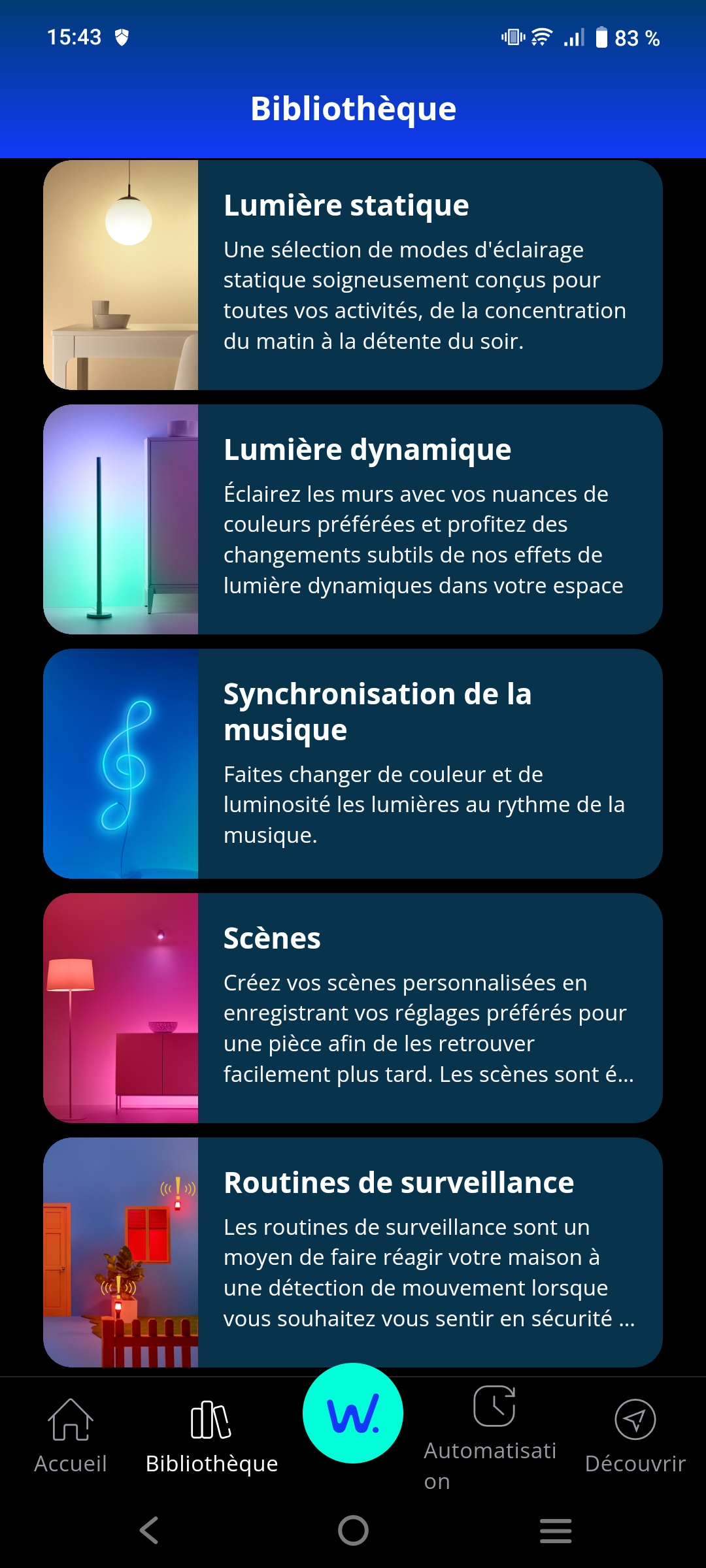
Task: Open the recent apps menu
Action: tap(556, 1530)
